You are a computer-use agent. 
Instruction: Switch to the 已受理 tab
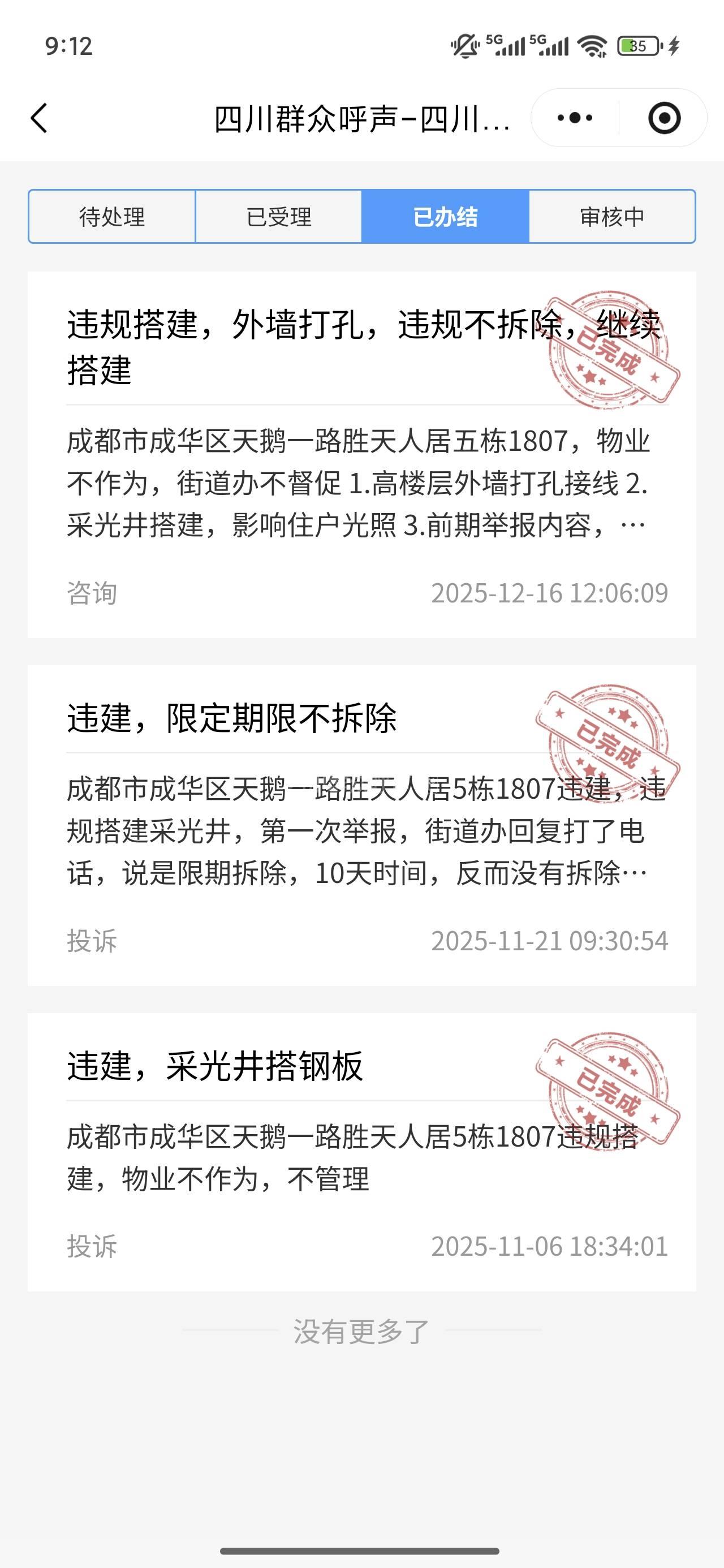[279, 217]
